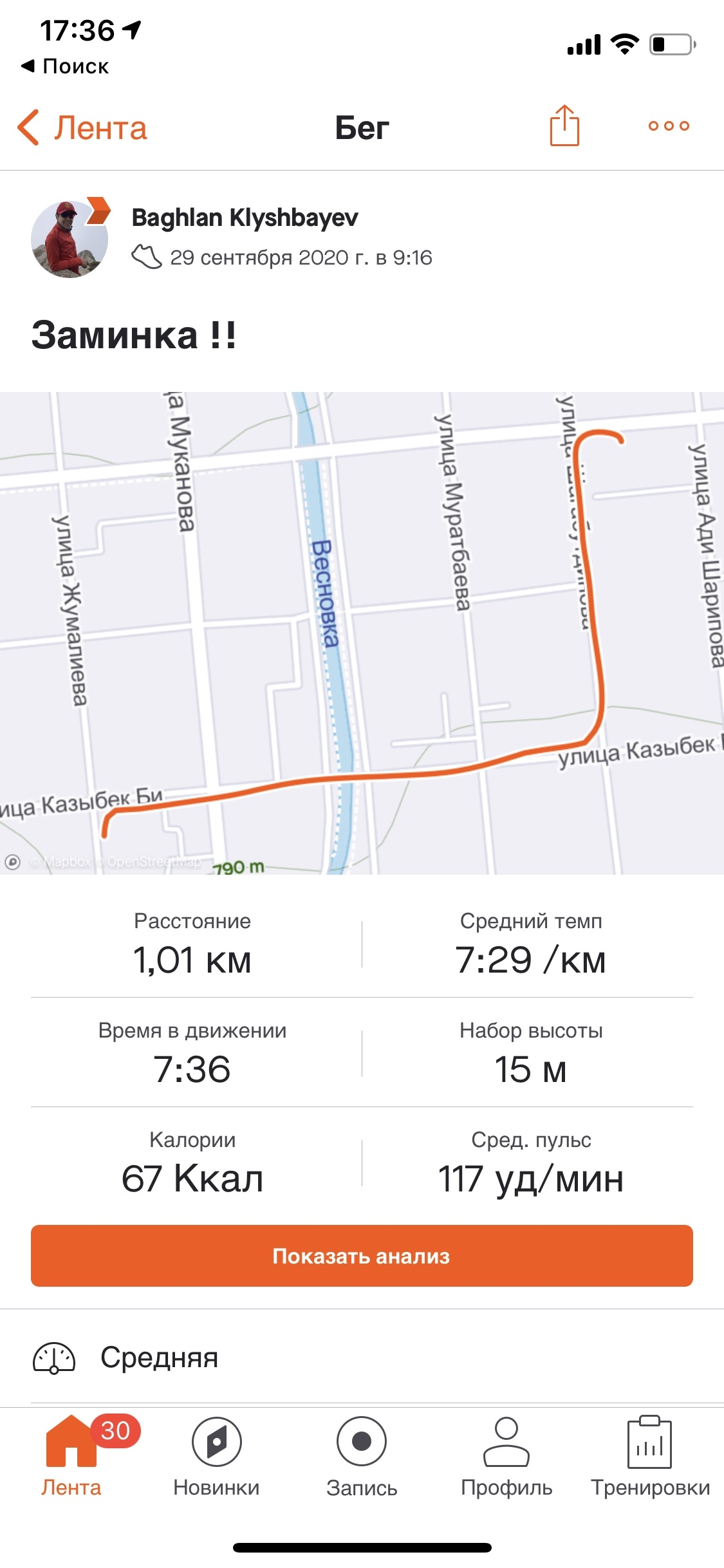
Task: Open the Средняя row
Action: [x=362, y=1358]
